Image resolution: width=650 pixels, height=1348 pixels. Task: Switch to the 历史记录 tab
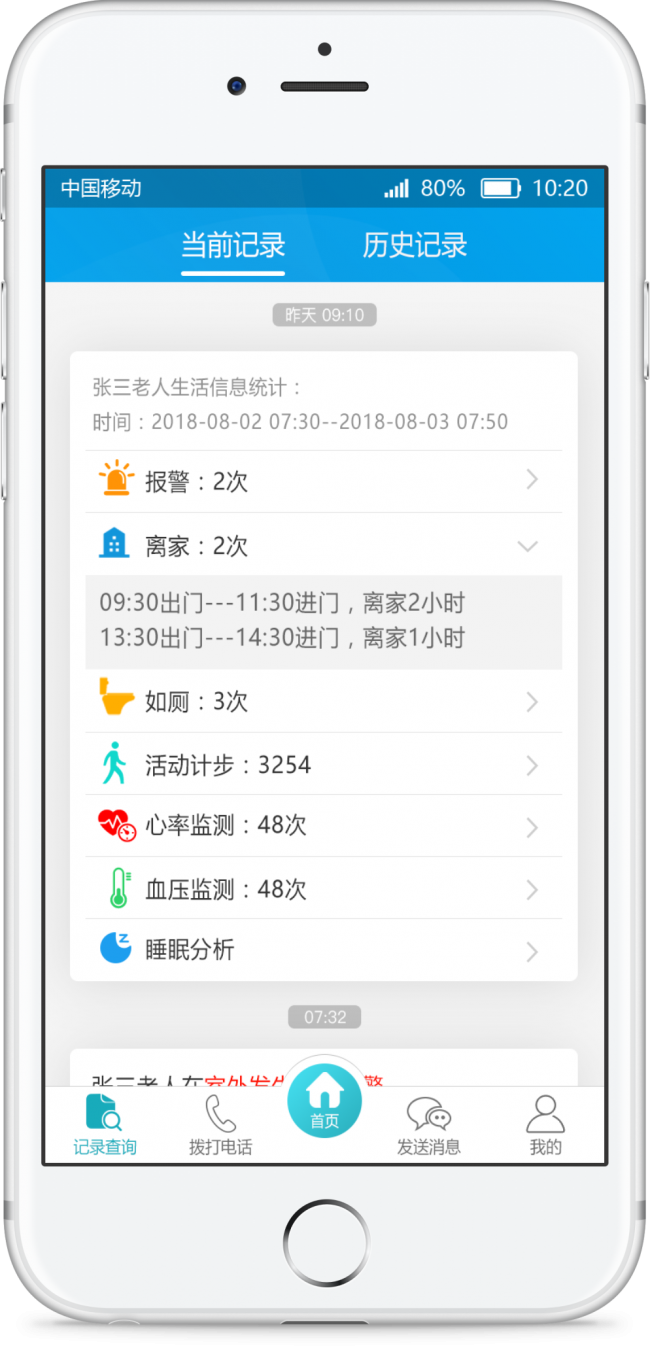coord(415,245)
